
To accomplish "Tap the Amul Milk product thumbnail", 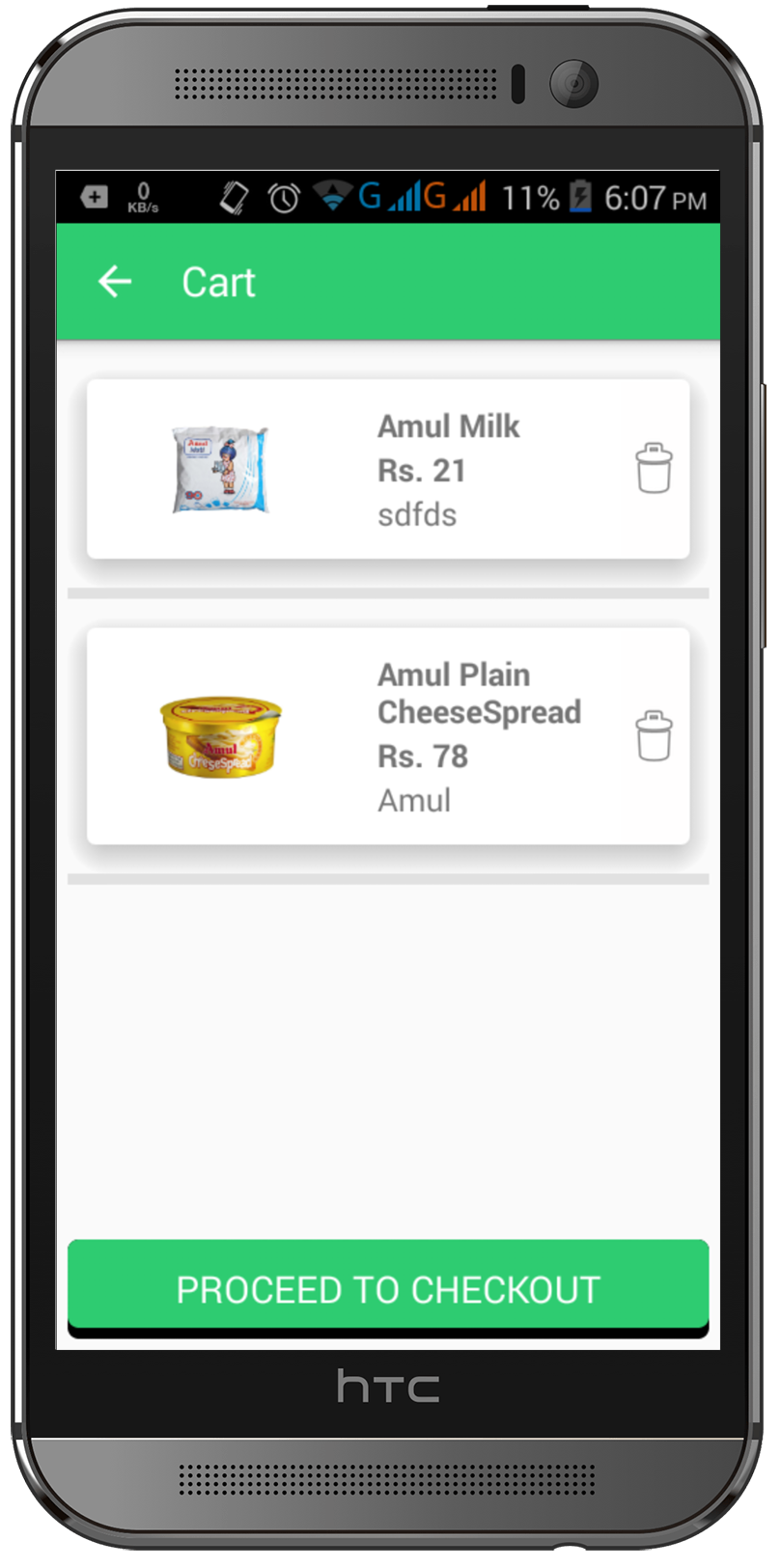I will pos(220,469).
